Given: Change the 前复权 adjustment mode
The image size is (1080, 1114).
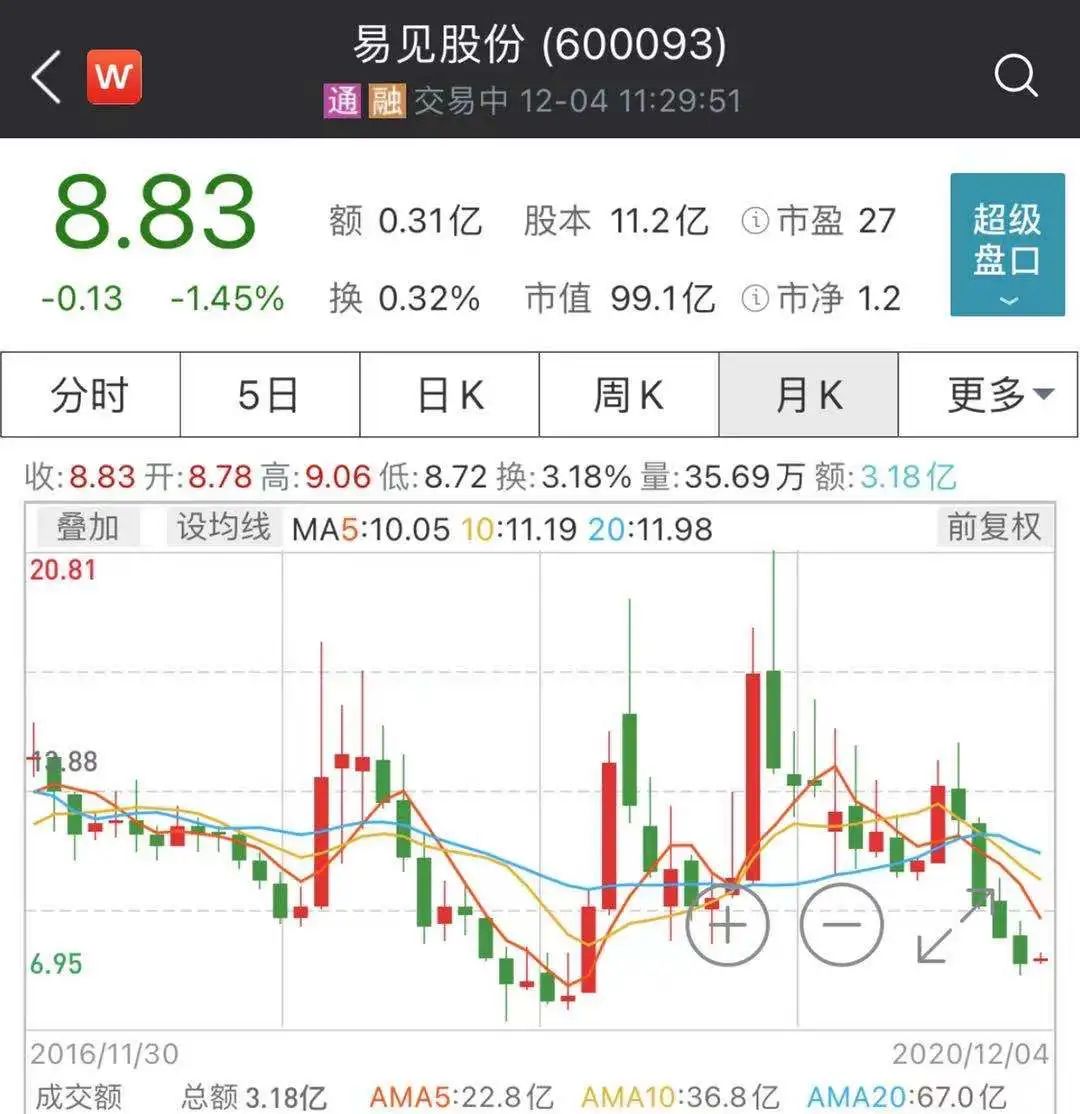Looking at the screenshot, I should click(x=993, y=527).
